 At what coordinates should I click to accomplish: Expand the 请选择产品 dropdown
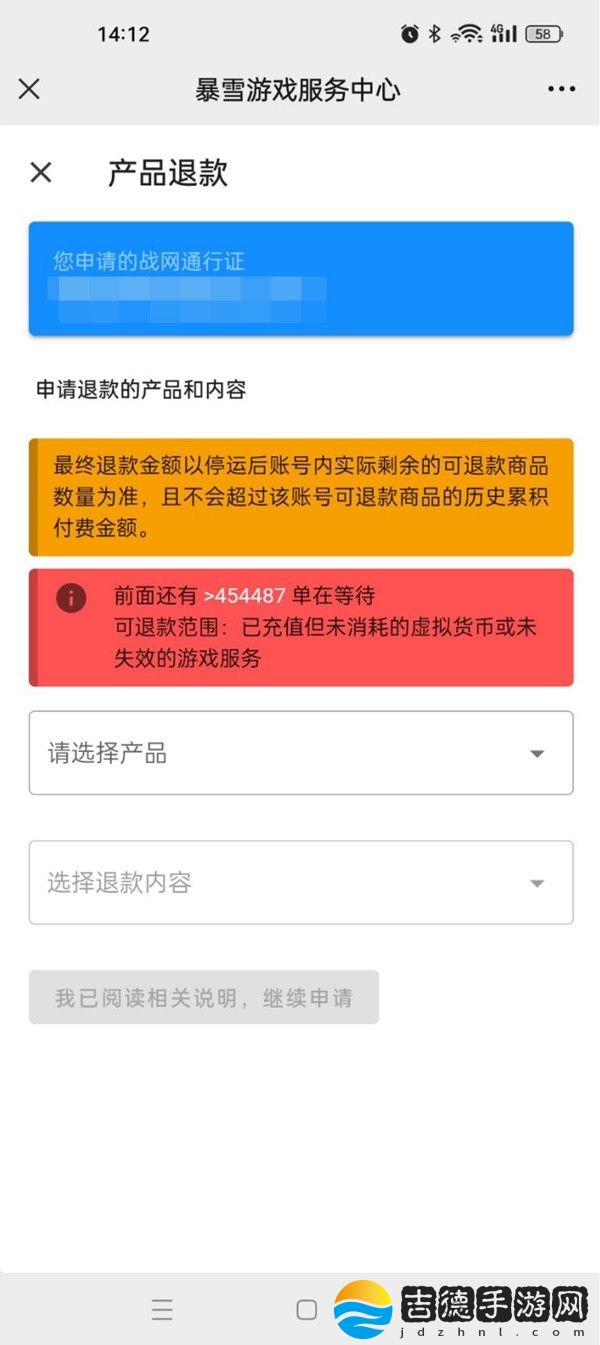coord(301,753)
